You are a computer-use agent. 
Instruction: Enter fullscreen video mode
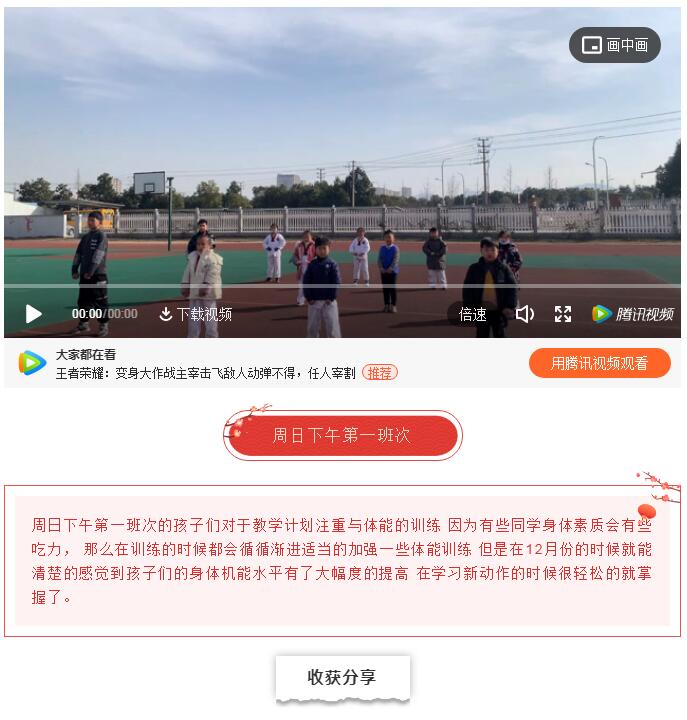coord(563,314)
